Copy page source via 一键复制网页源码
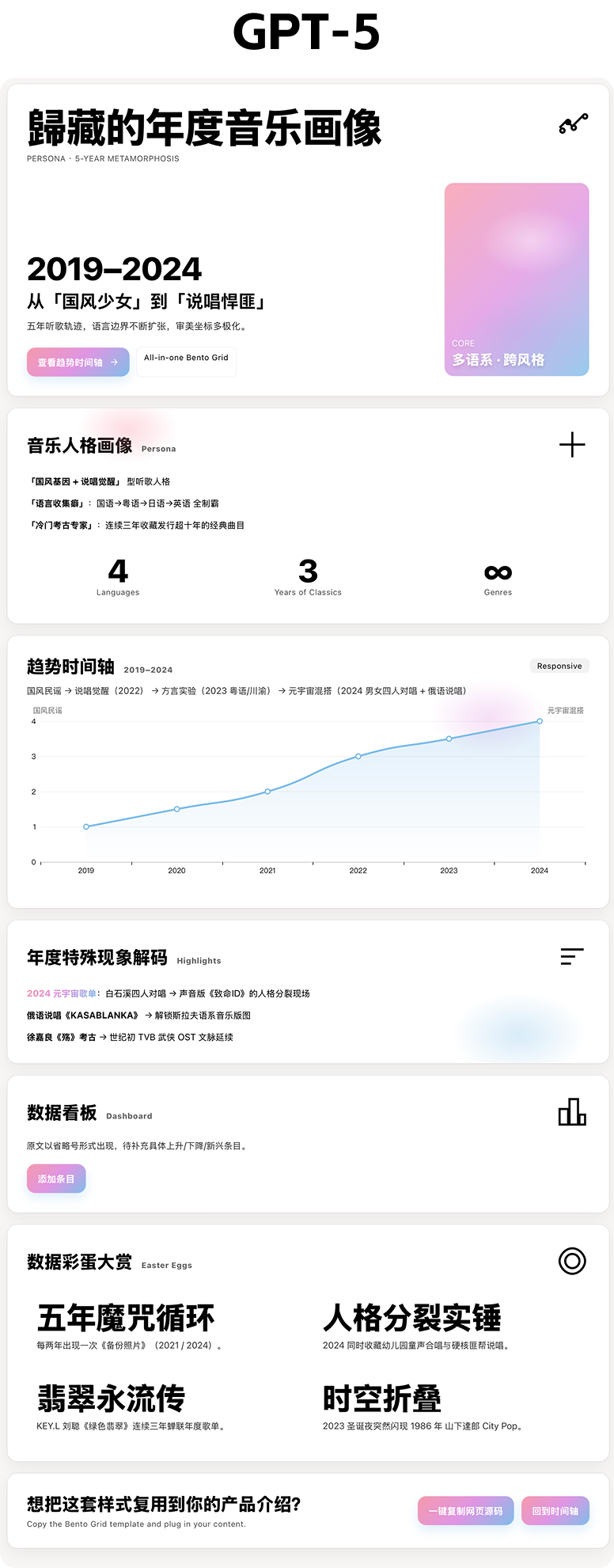The height and width of the screenshot is (1568, 614). (x=465, y=1510)
